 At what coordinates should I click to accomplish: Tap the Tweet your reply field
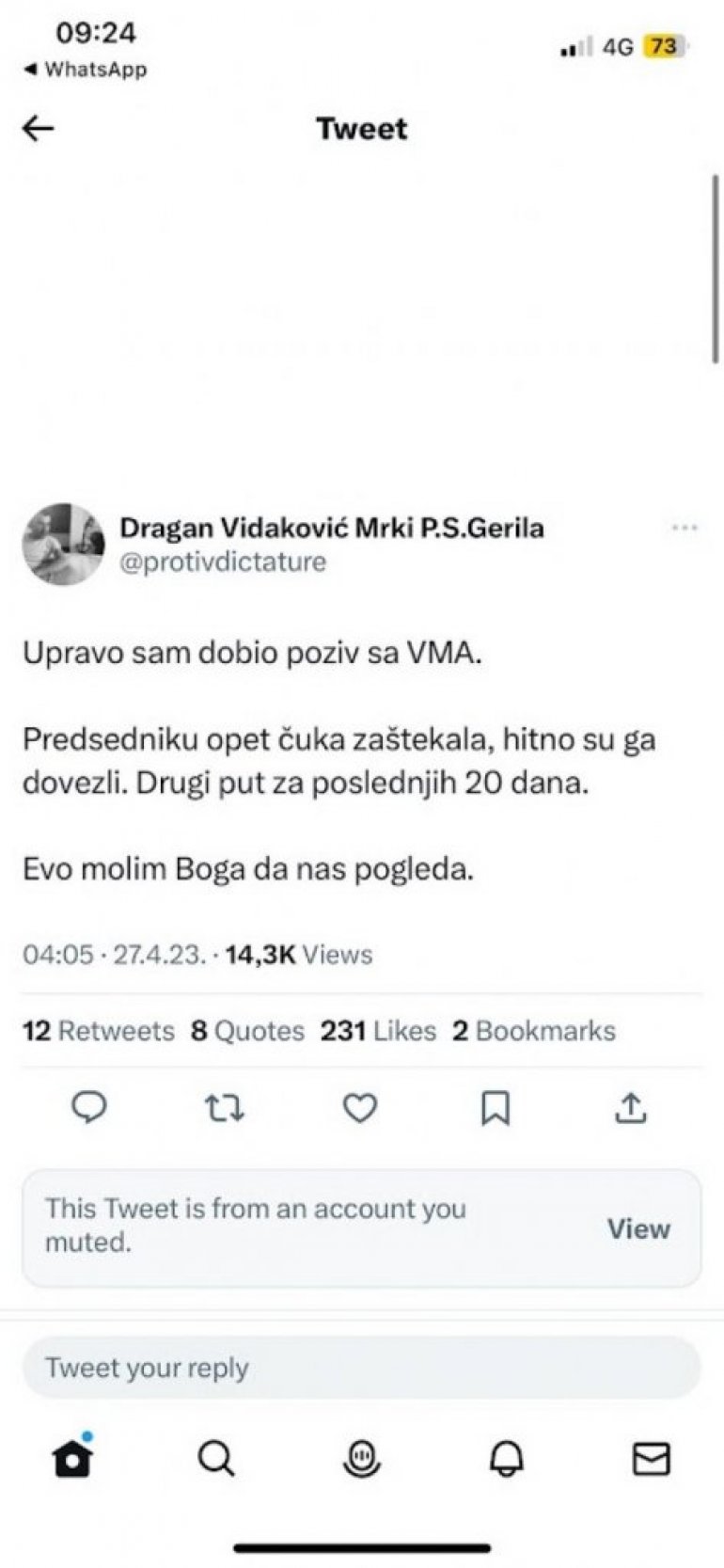click(361, 1368)
